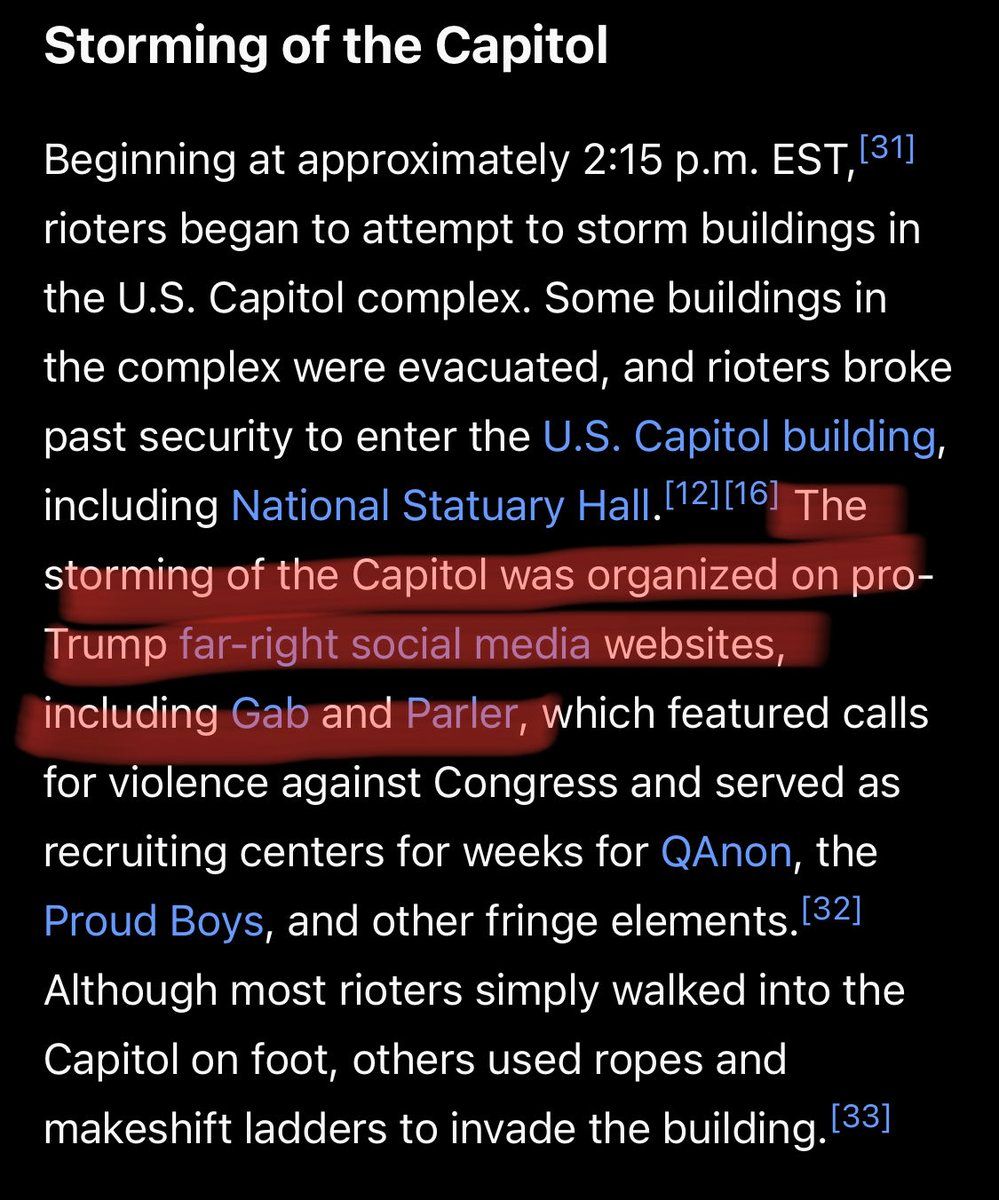The image size is (999, 1200).
Task: Open citation 31 after EST
Action: click(887, 149)
